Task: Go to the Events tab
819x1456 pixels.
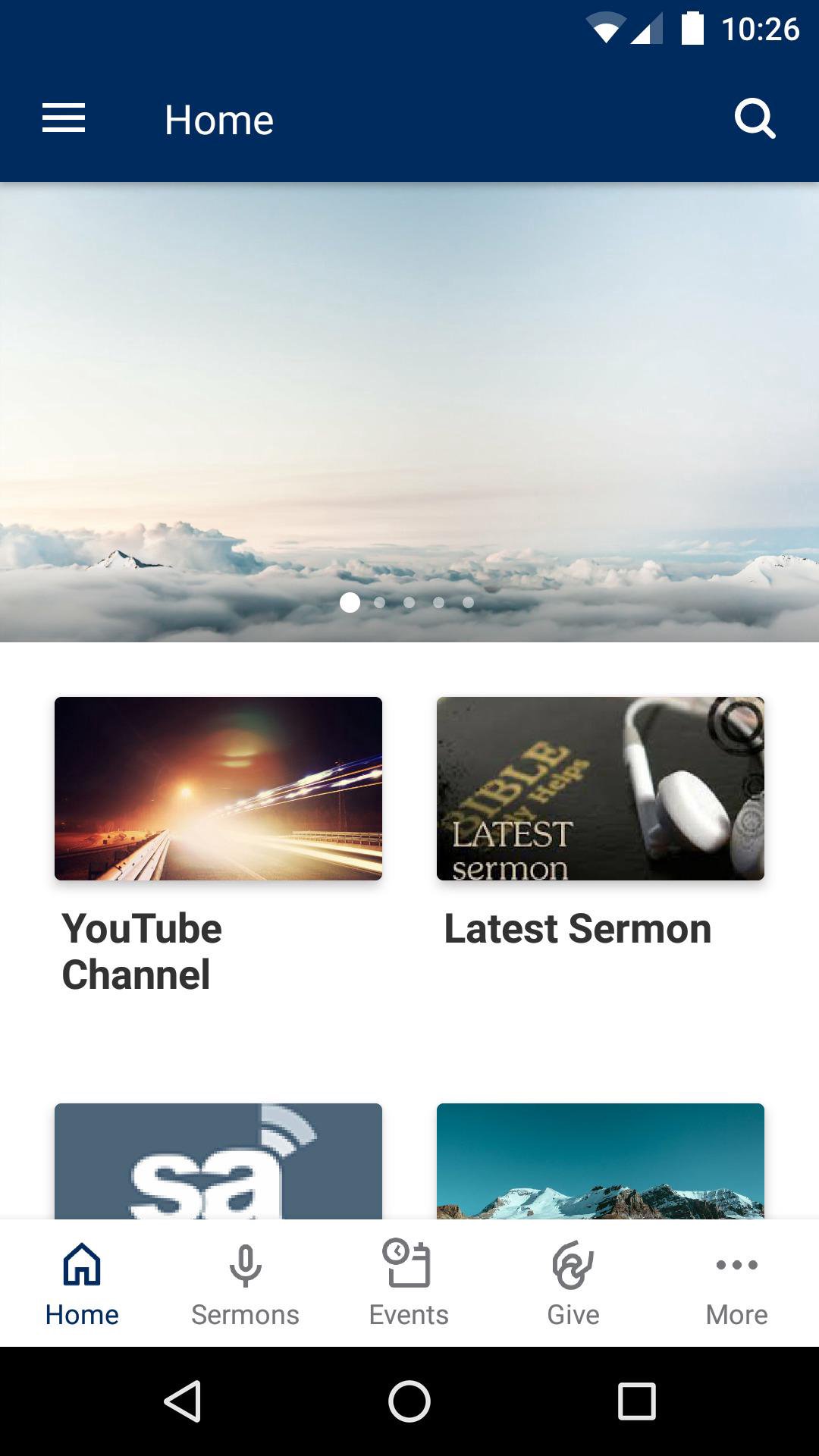Action: pyautogui.click(x=409, y=1283)
